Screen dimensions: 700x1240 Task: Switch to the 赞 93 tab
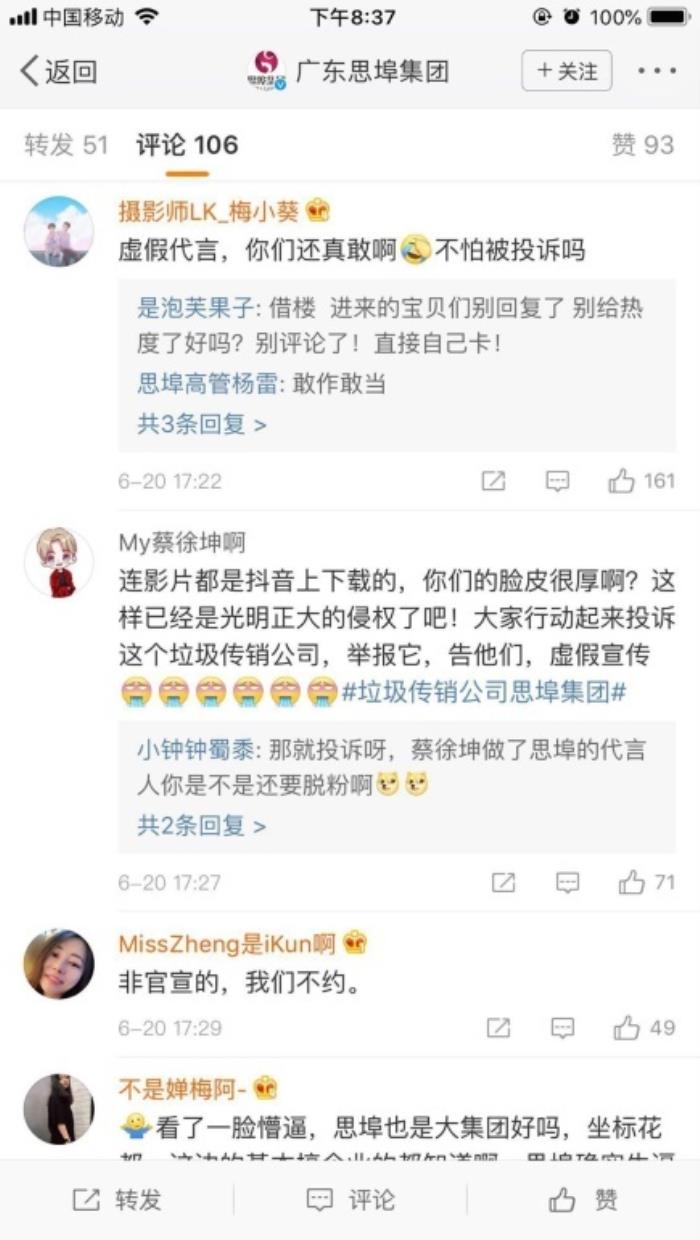tap(642, 145)
